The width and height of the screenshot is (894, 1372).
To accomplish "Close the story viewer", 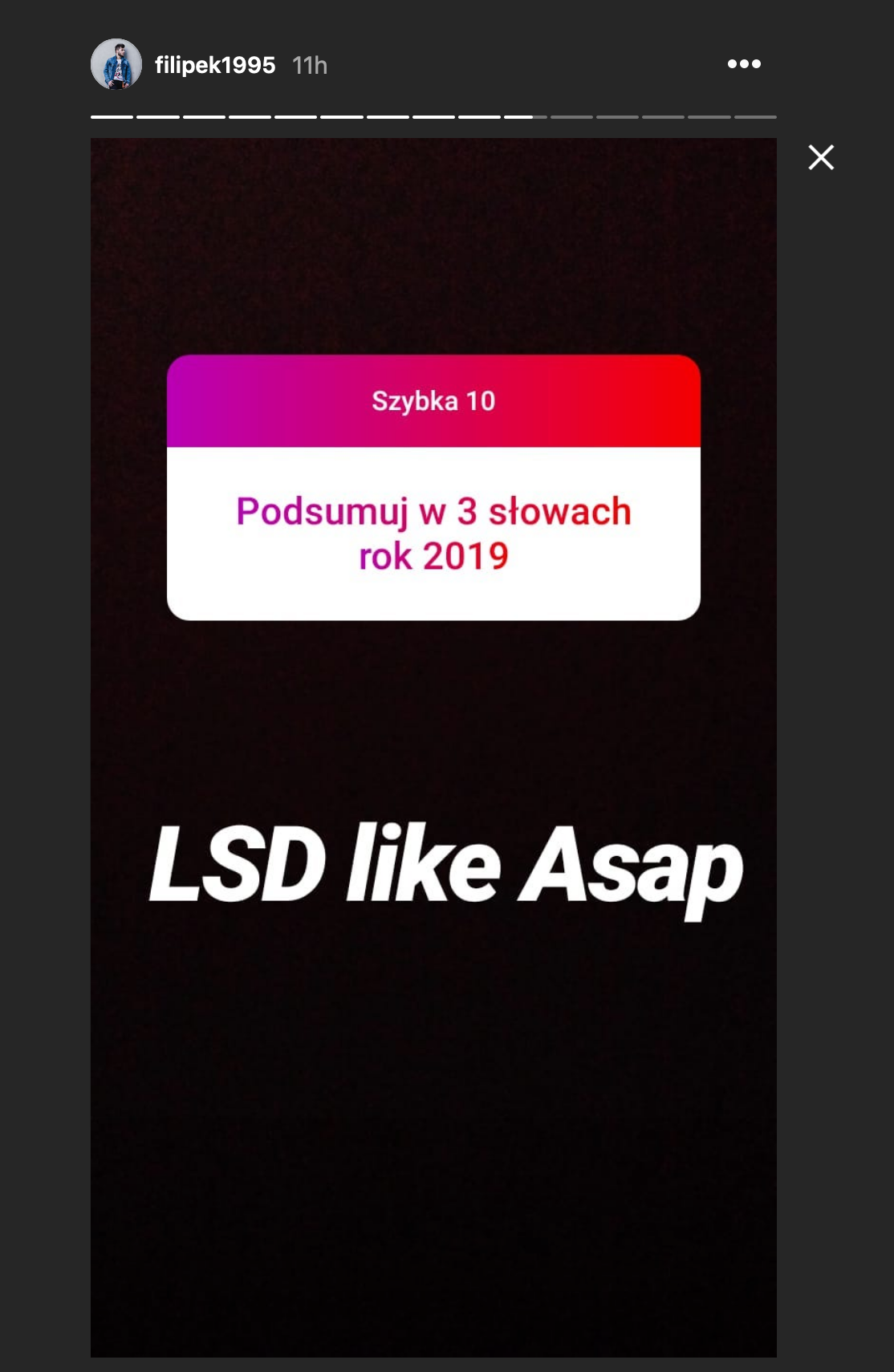I will point(820,157).
